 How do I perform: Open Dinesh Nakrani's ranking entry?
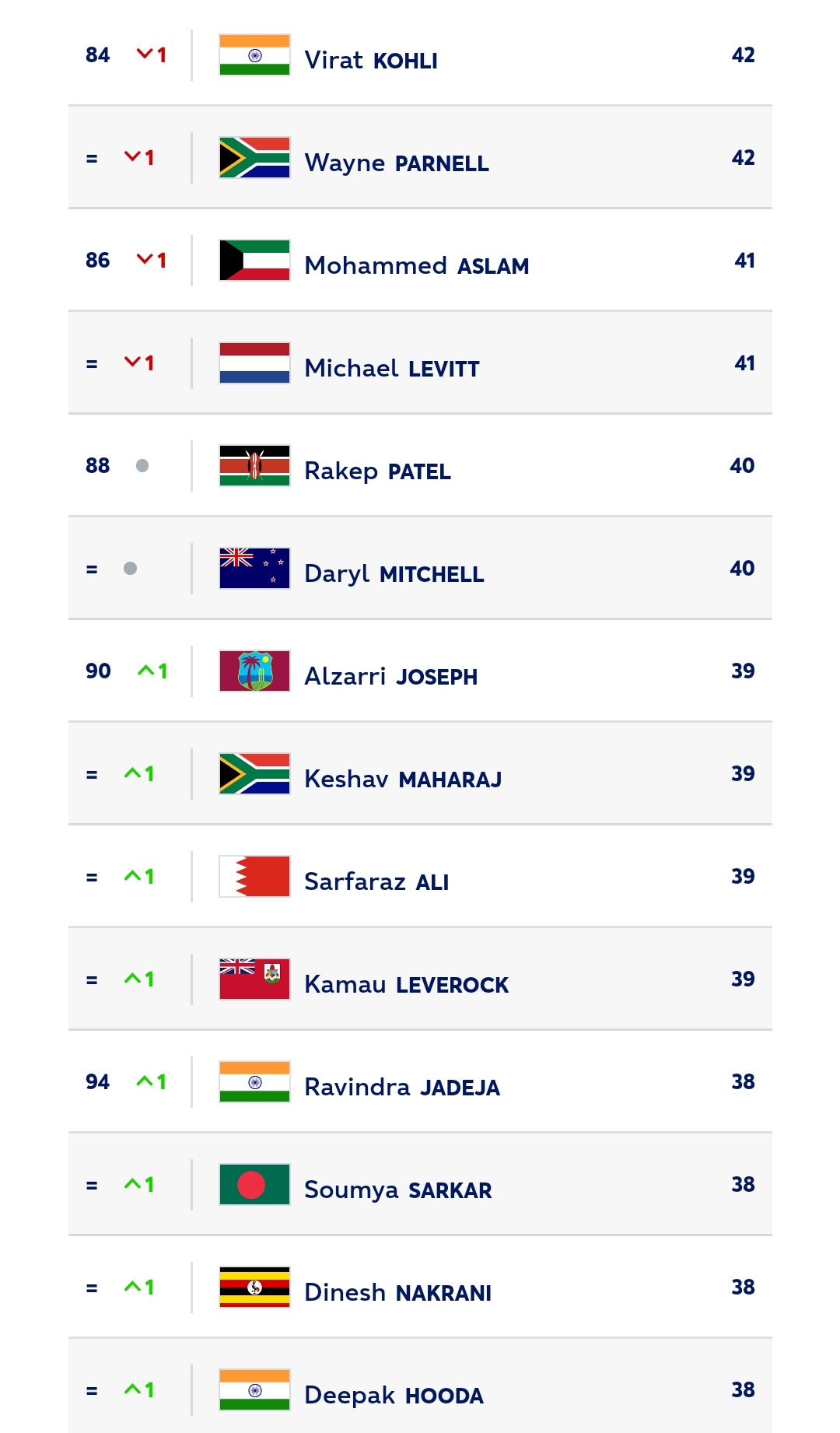420,1287
